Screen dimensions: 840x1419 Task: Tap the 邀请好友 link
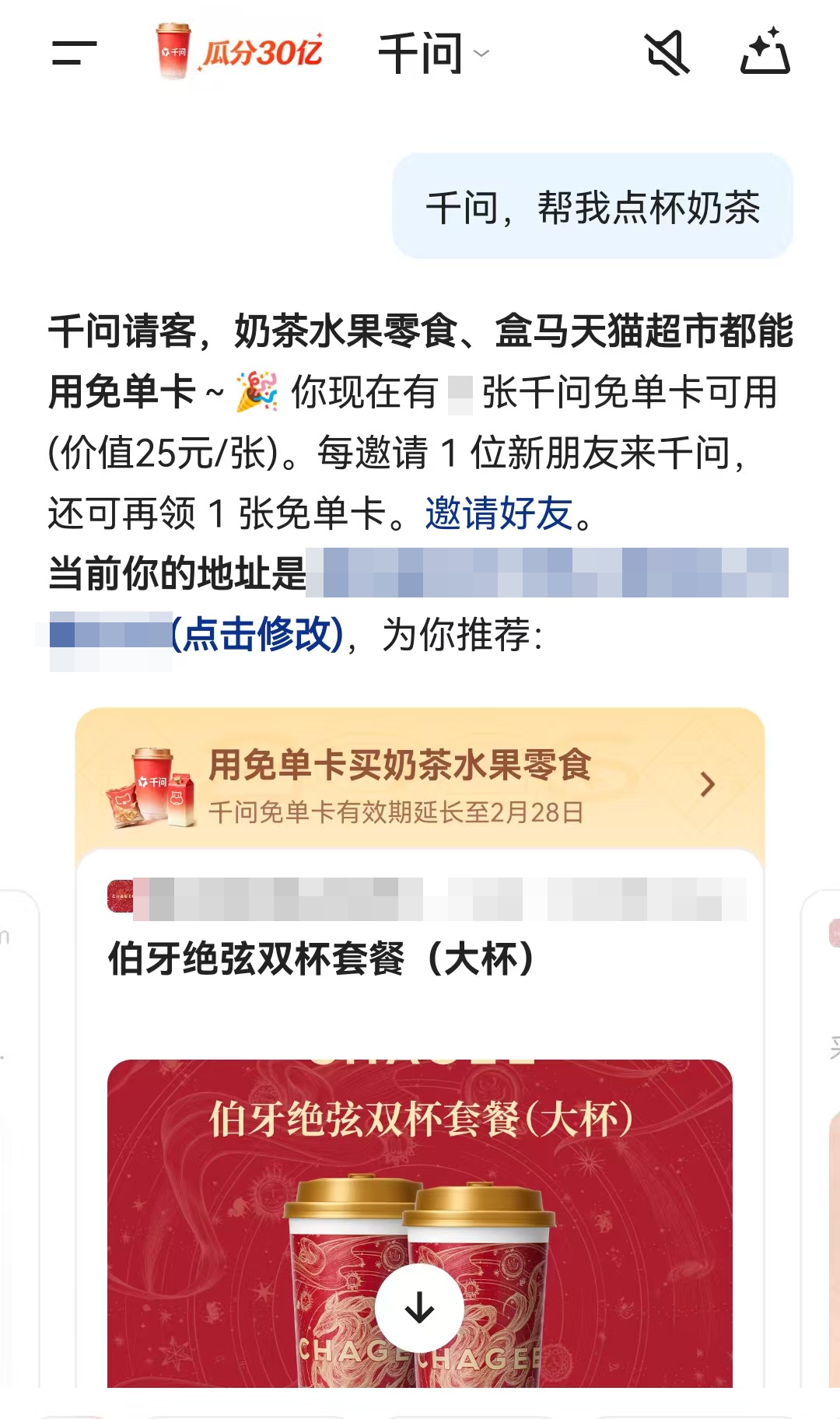point(499,513)
